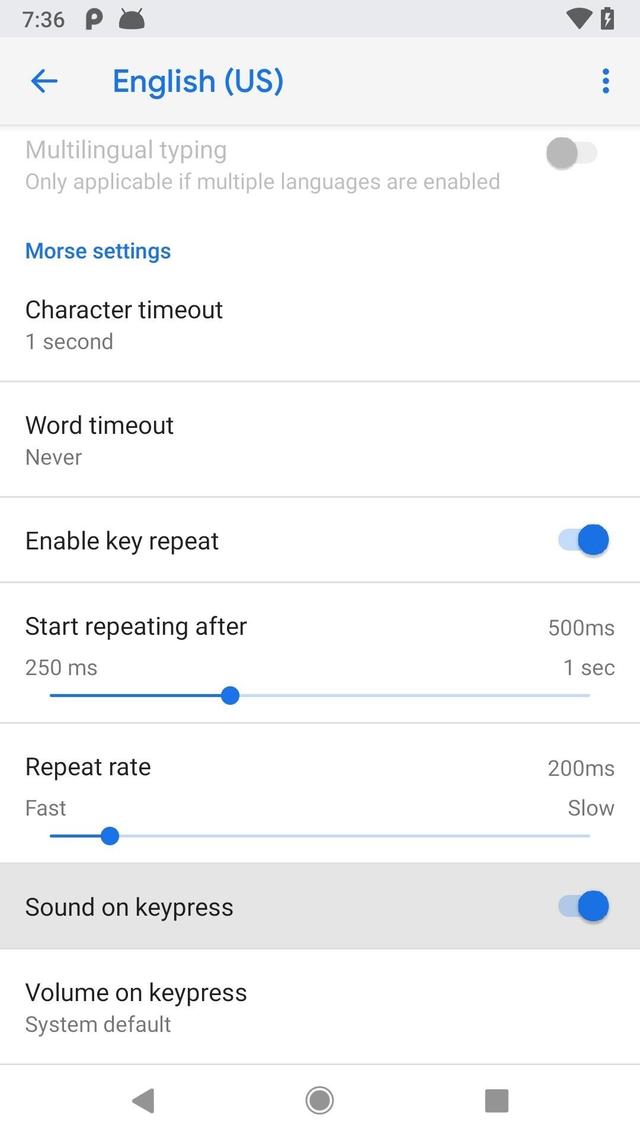Tap the system home button

(x=319, y=1100)
